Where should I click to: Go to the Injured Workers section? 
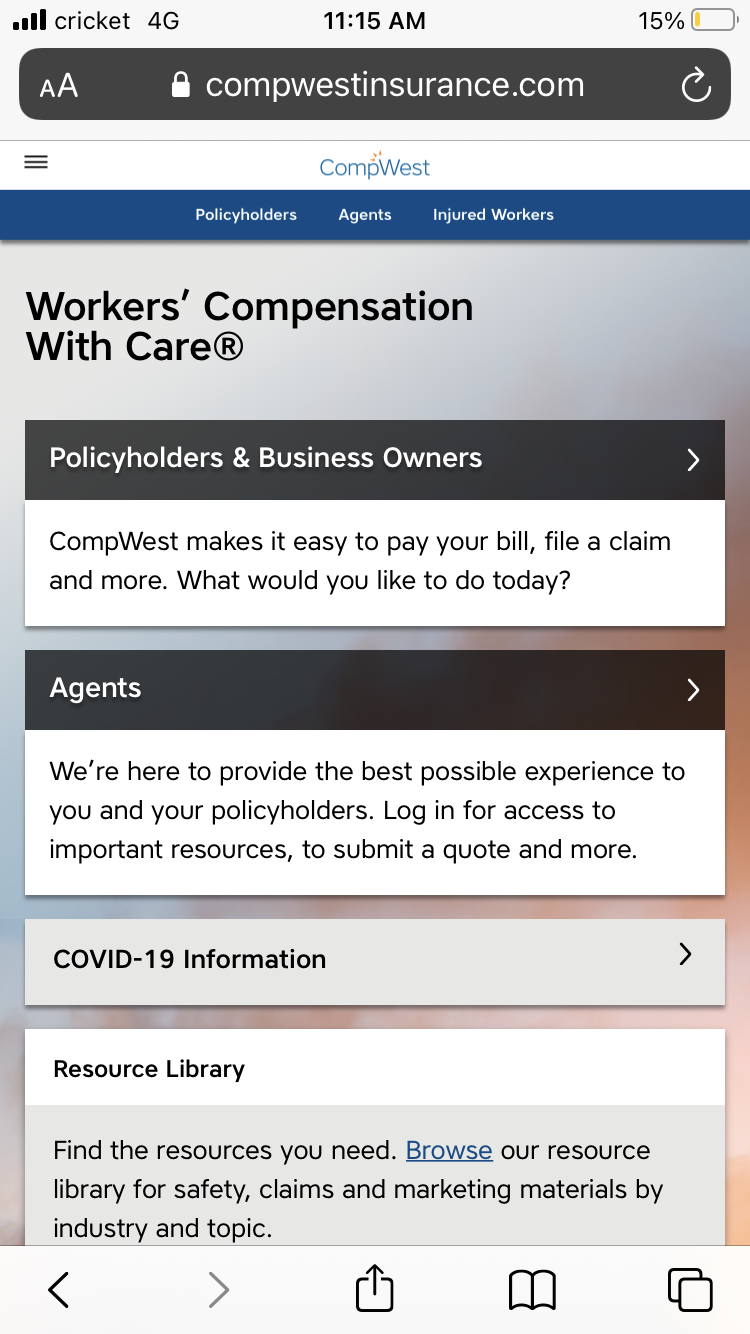pyautogui.click(x=493, y=215)
